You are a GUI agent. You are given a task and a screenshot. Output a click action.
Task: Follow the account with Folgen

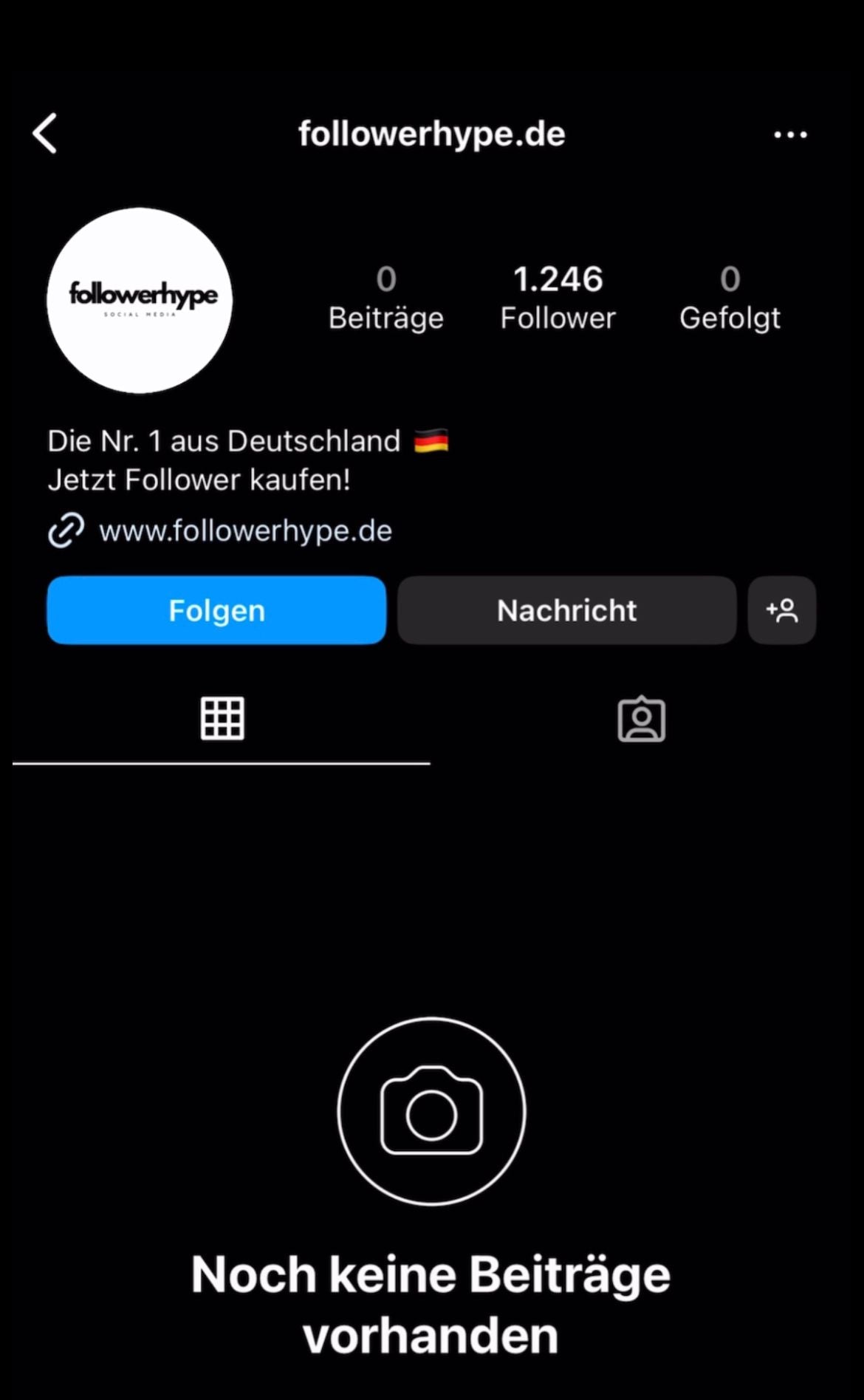point(216,610)
